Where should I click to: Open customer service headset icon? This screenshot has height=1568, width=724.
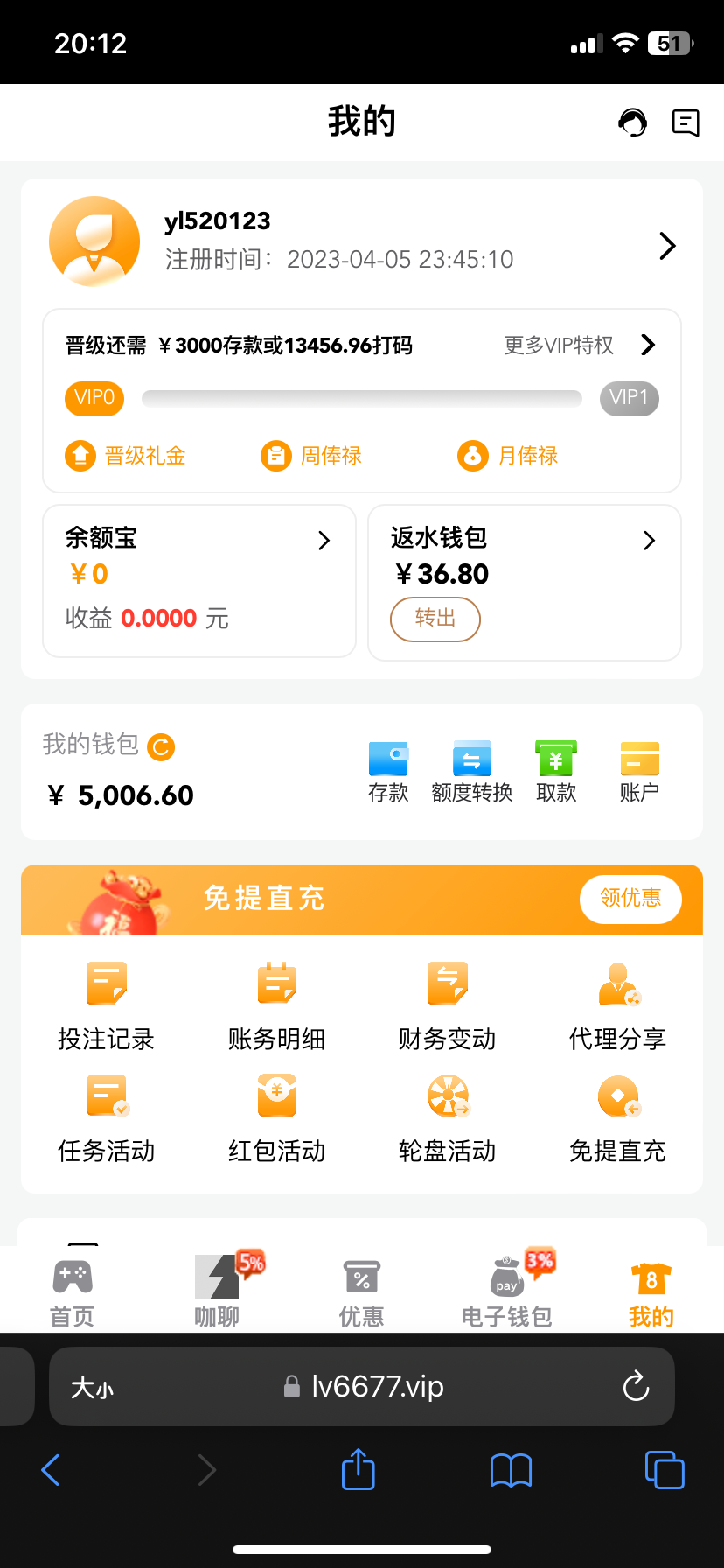pyautogui.click(x=632, y=122)
